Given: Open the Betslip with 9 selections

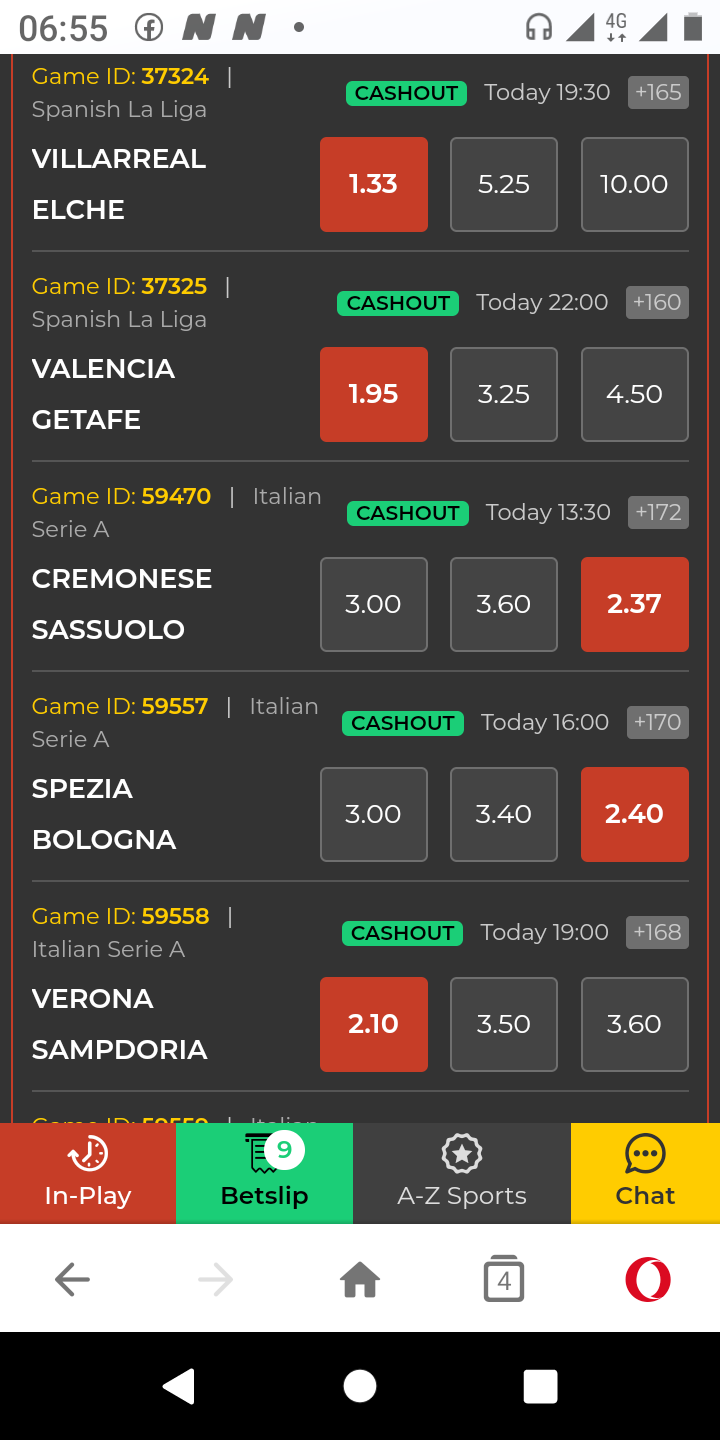Looking at the screenshot, I should point(265,1173).
